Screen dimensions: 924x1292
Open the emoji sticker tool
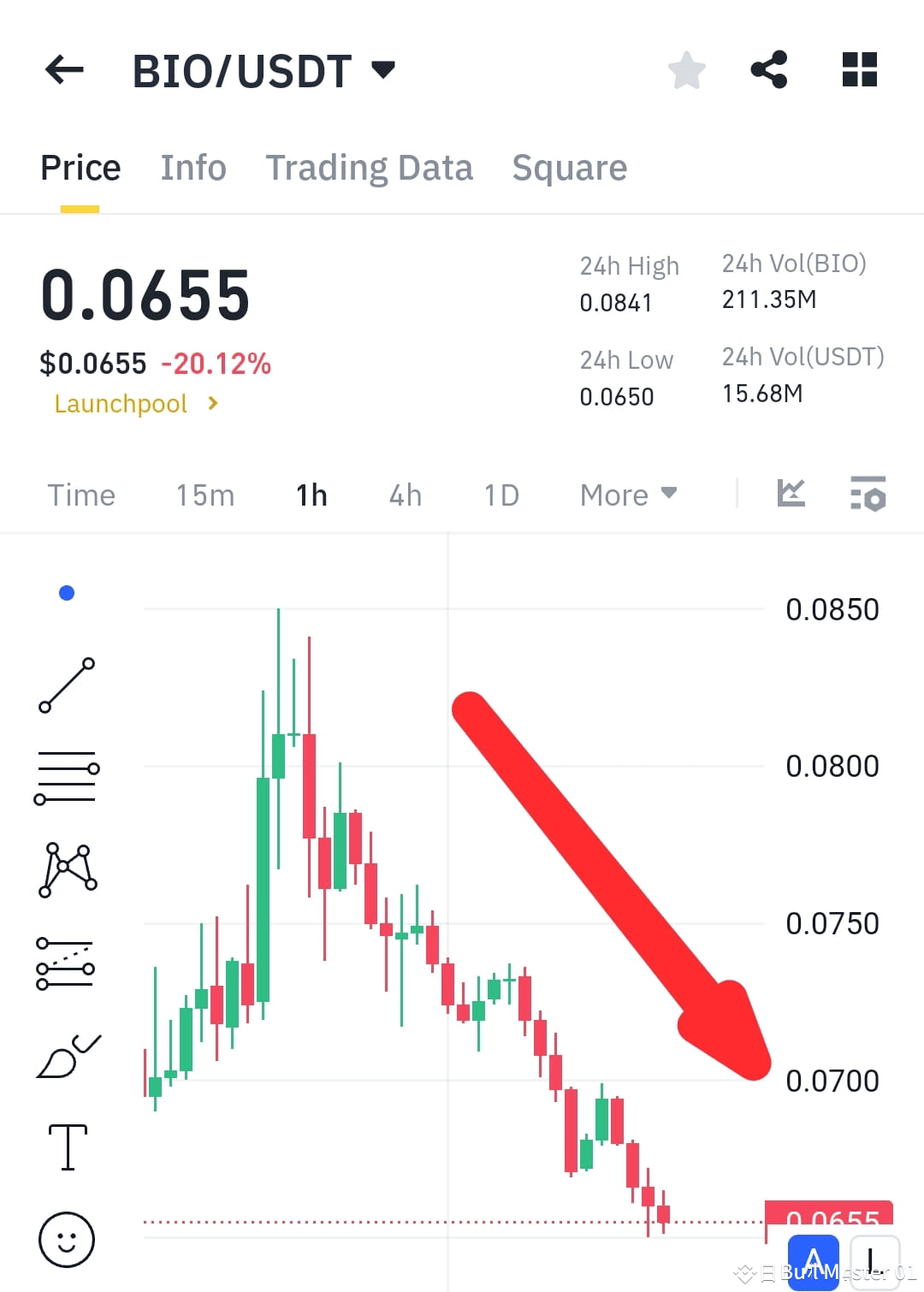(x=67, y=1239)
